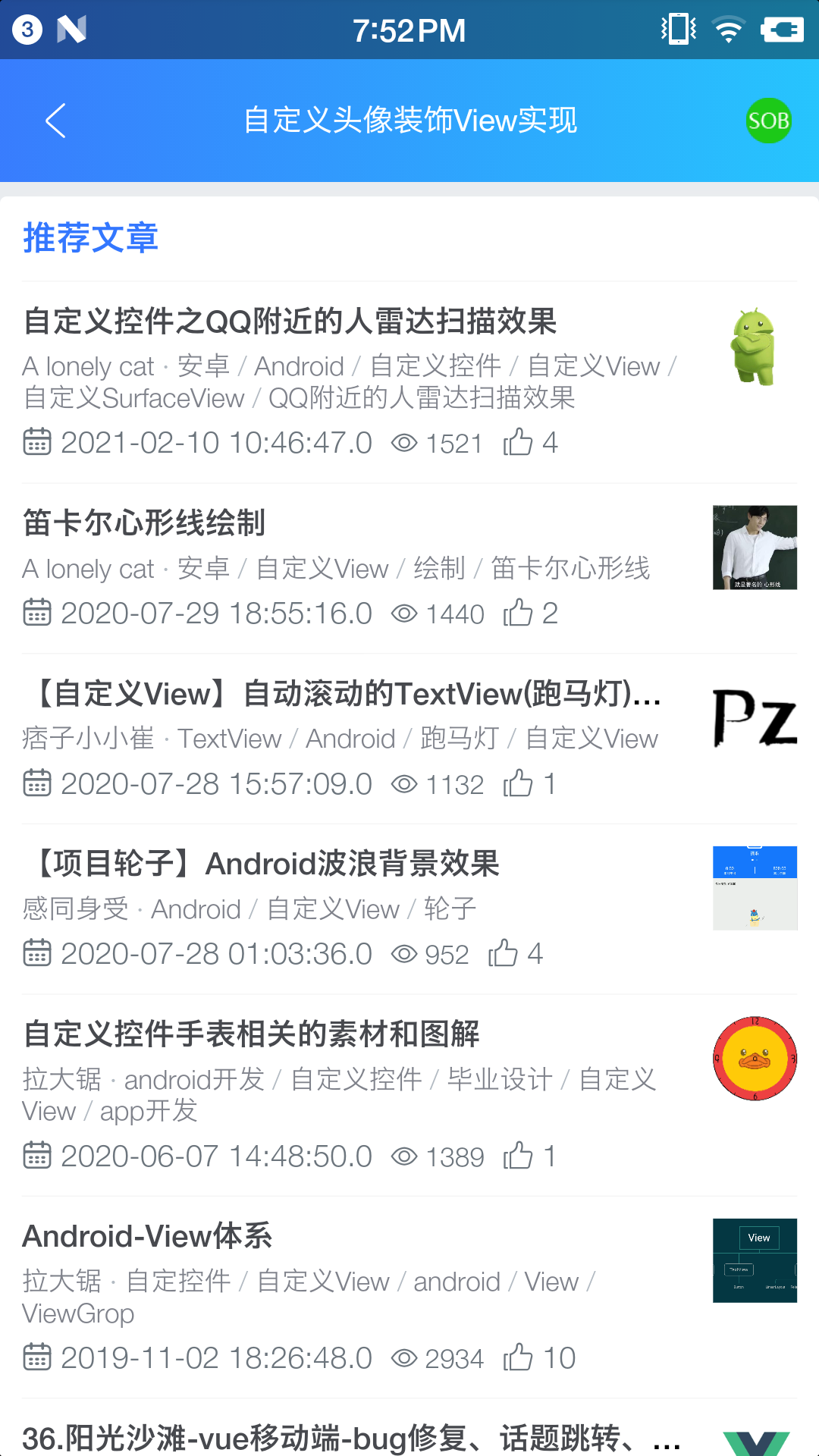The width and height of the screenshot is (819, 1456).
Task: Open the 笛卡尔心形线绘制 article
Action: pyautogui.click(x=409, y=569)
